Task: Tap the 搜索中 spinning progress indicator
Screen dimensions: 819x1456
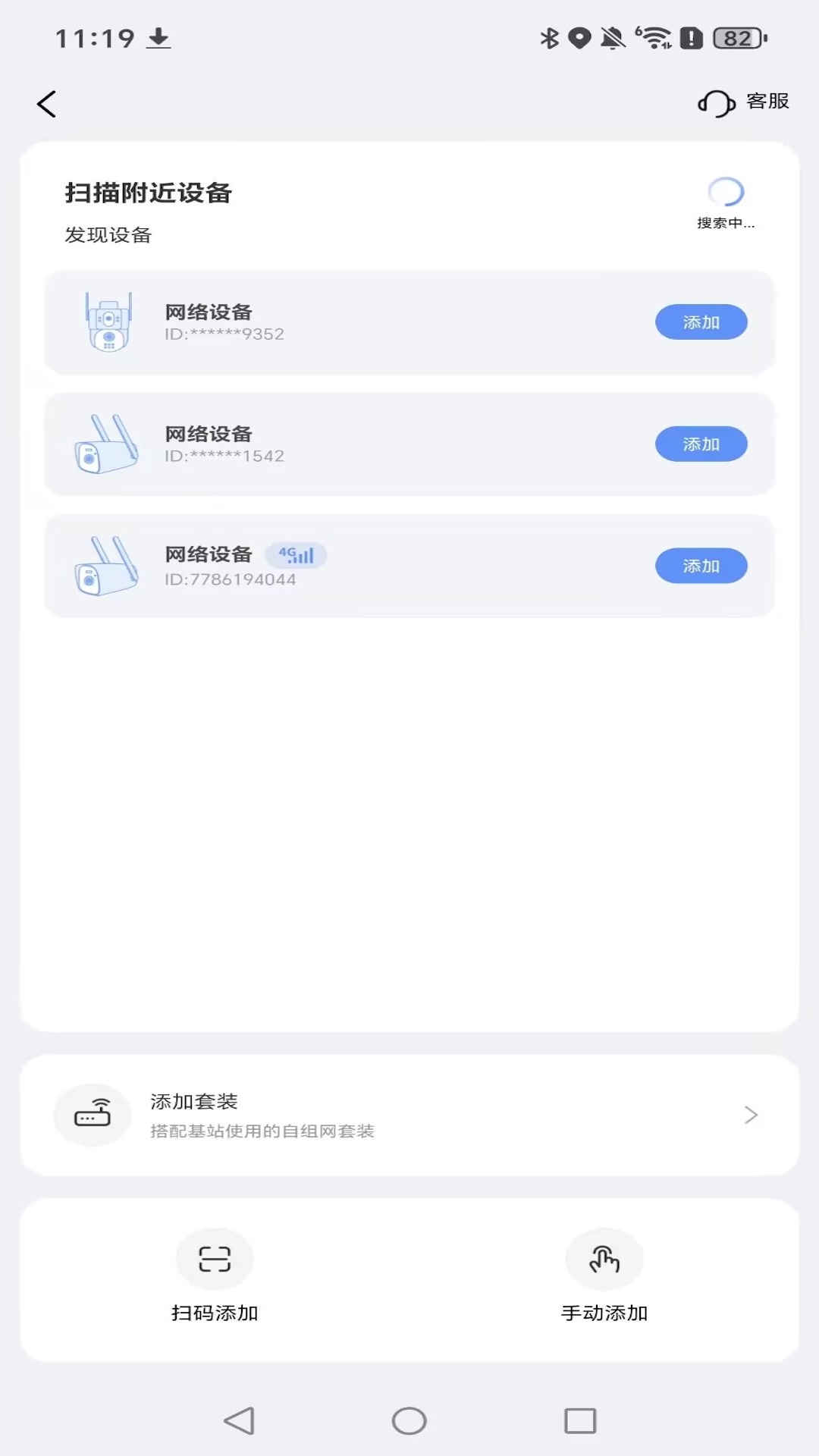Action: pos(725,190)
